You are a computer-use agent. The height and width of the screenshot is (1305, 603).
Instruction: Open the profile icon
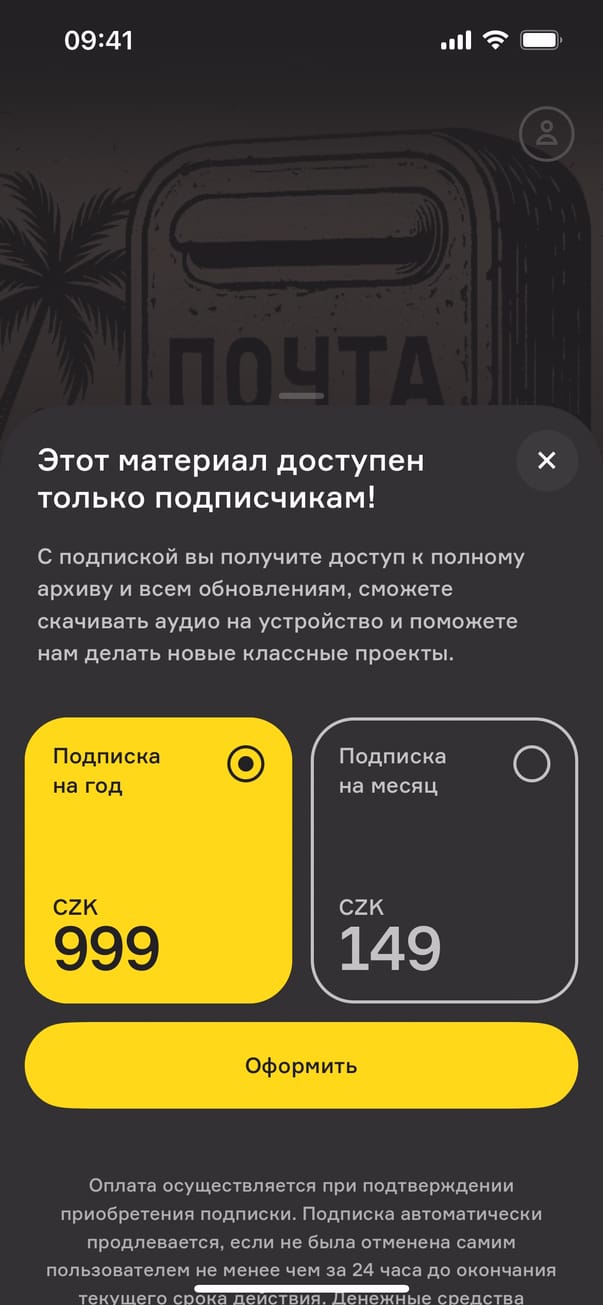pos(547,134)
